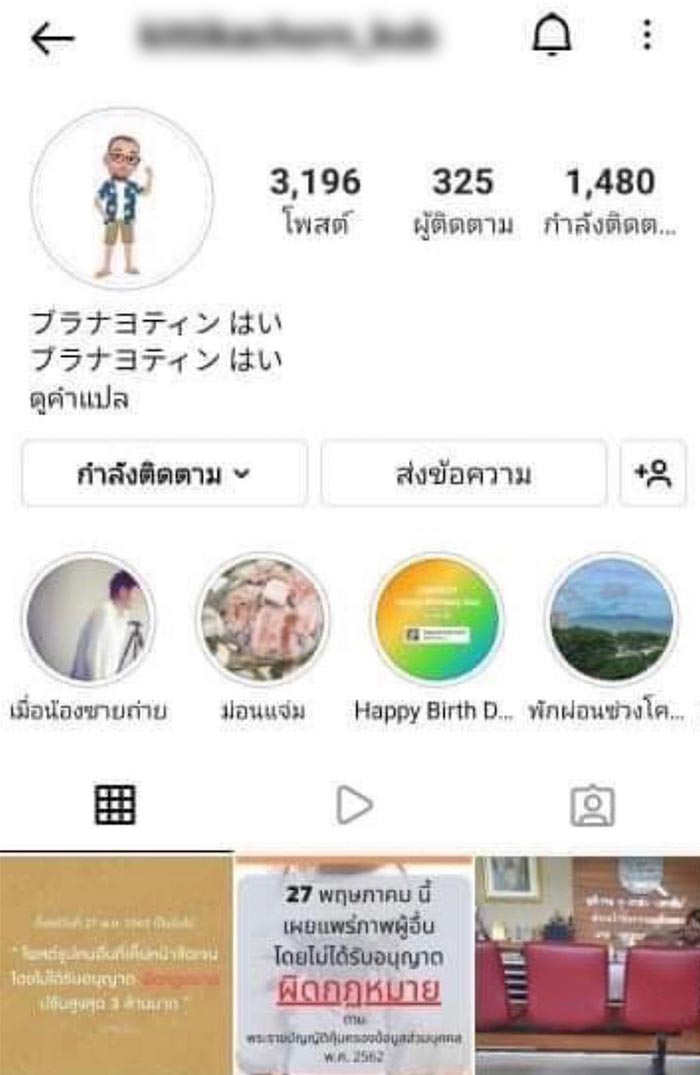
Task: Tap ส่งข้อความ to message this user
Action: [x=463, y=474]
